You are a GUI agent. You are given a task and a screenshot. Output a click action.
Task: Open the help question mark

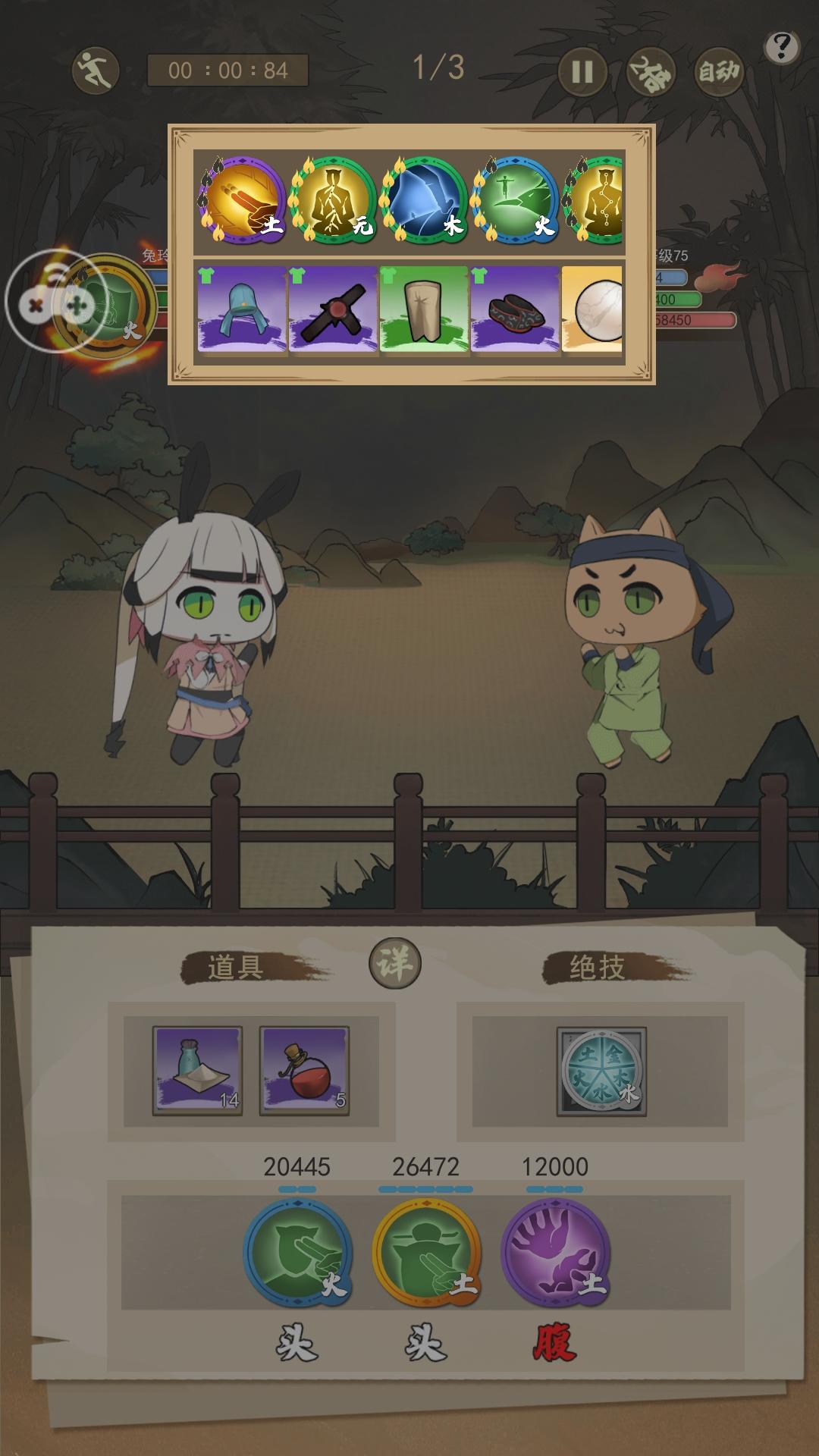[x=781, y=48]
